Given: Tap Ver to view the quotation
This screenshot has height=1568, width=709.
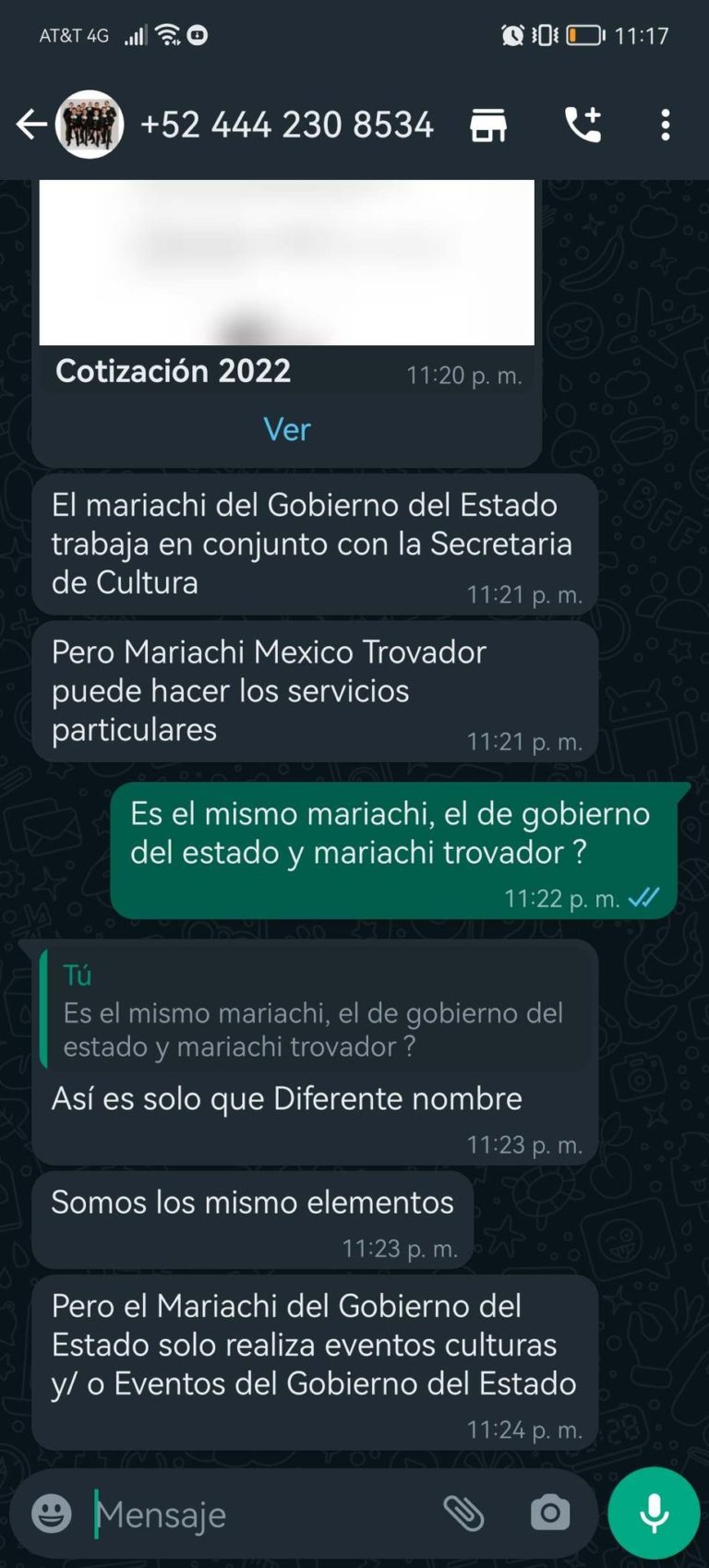Looking at the screenshot, I should [286, 429].
